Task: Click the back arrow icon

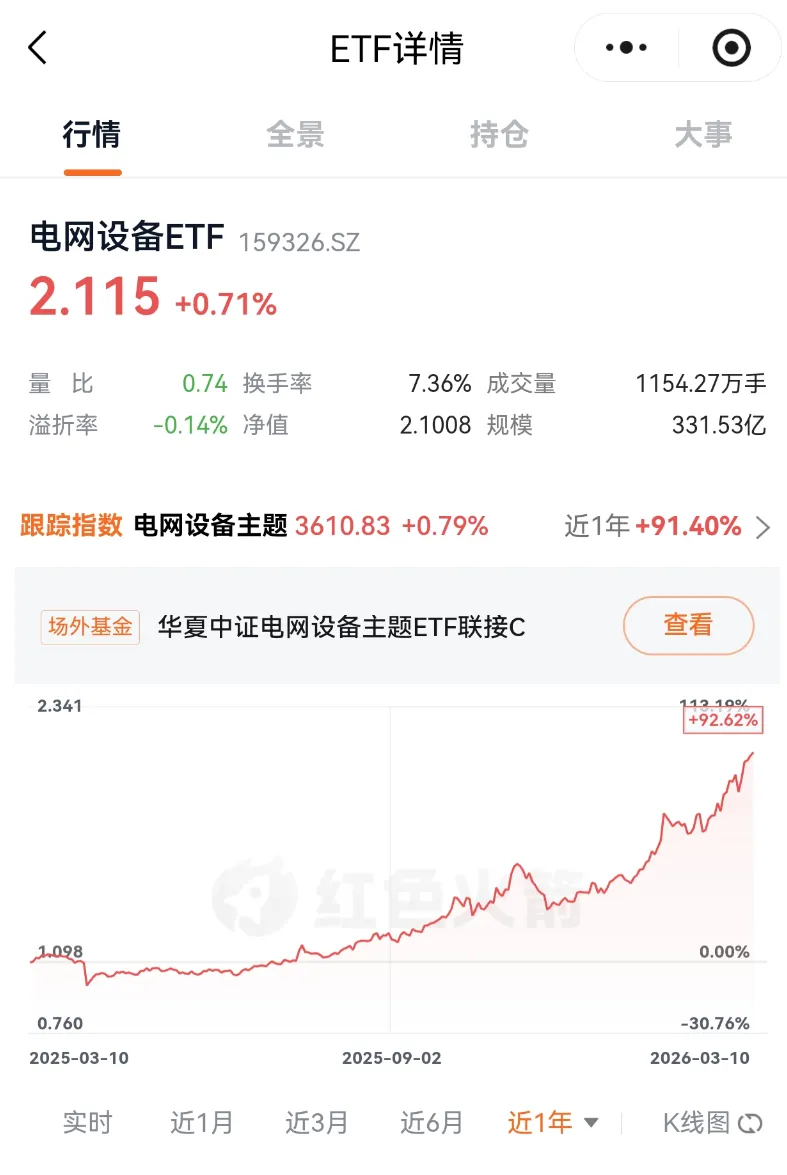Action: pyautogui.click(x=38, y=47)
